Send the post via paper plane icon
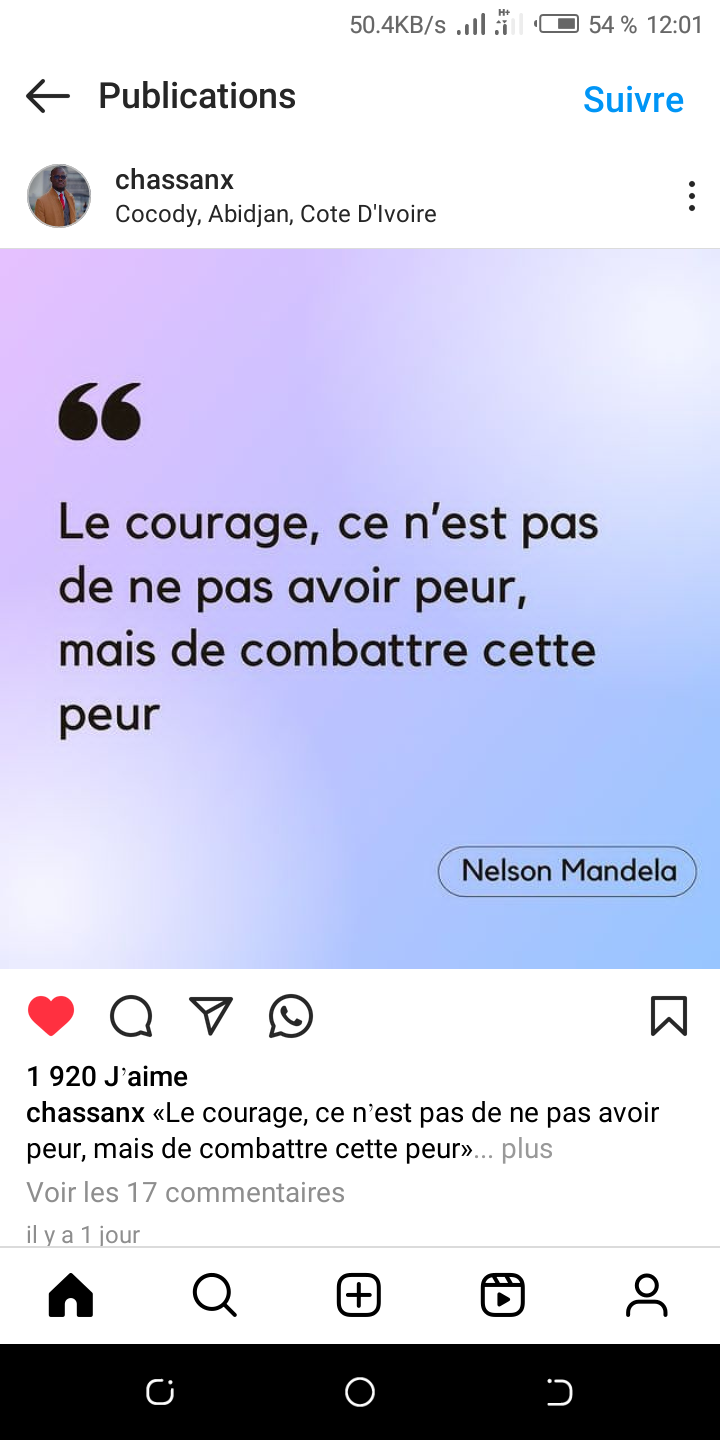 (211, 1016)
